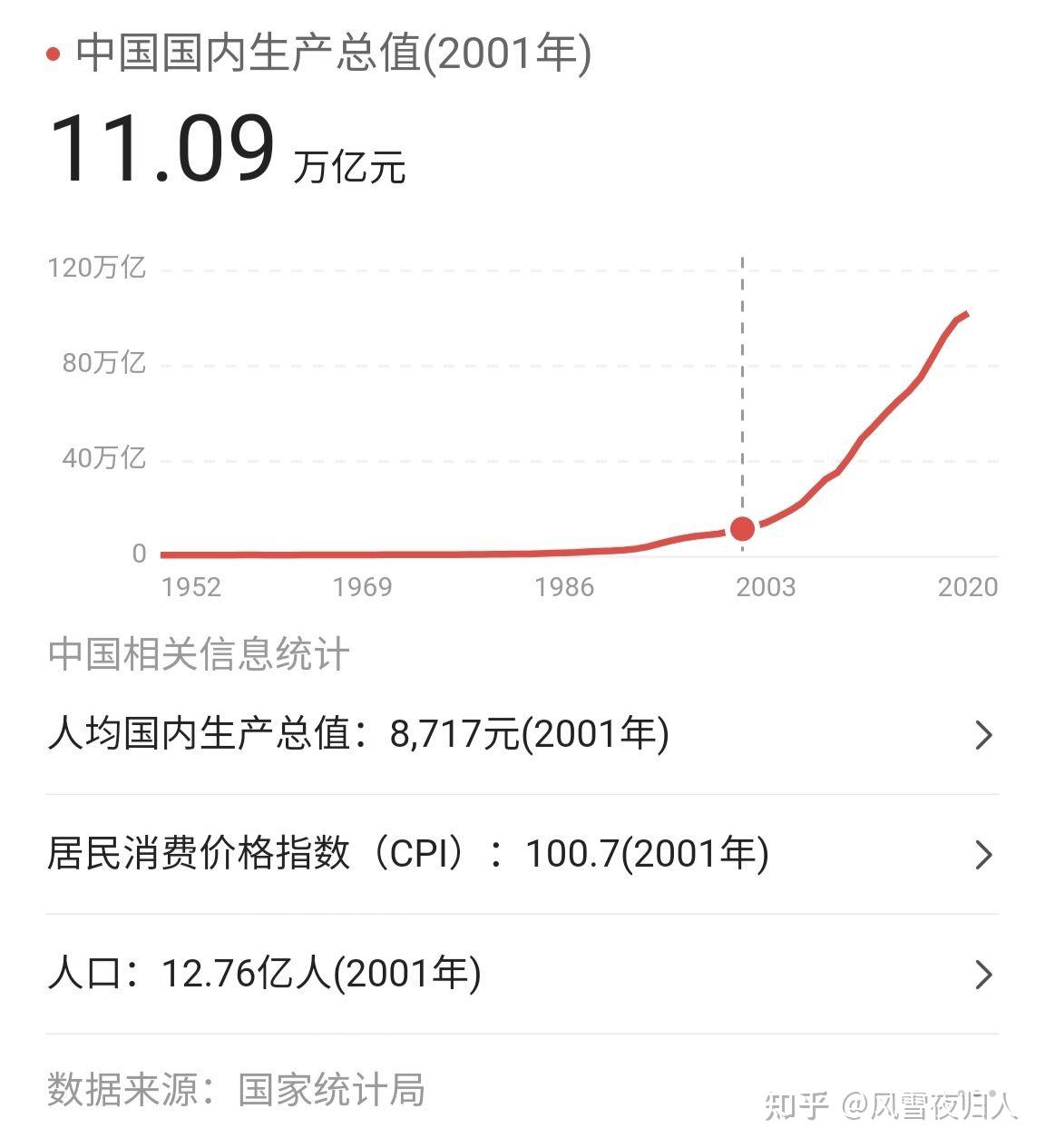Select the 1952 year label

[190, 588]
